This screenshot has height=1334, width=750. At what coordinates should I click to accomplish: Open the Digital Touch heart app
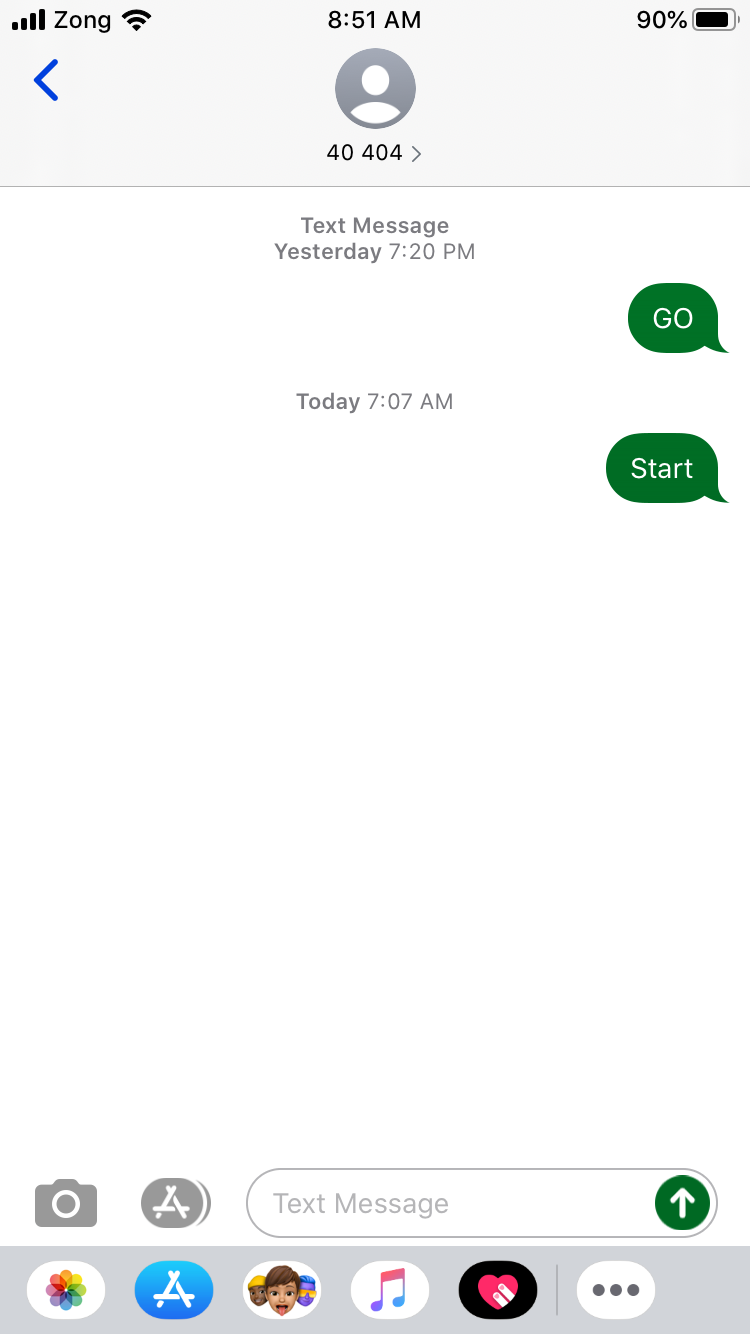[498, 1290]
